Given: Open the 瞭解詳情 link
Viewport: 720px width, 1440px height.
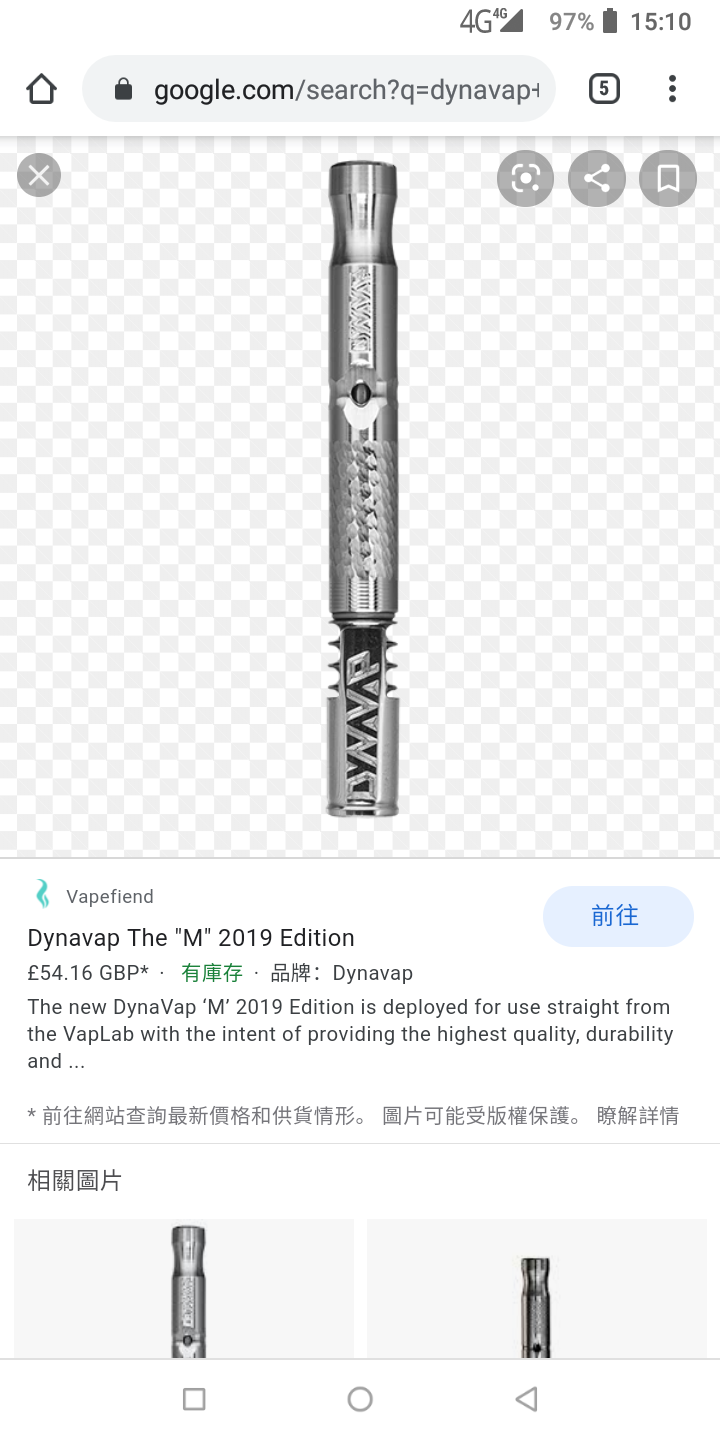Looking at the screenshot, I should pyautogui.click(x=637, y=1116).
